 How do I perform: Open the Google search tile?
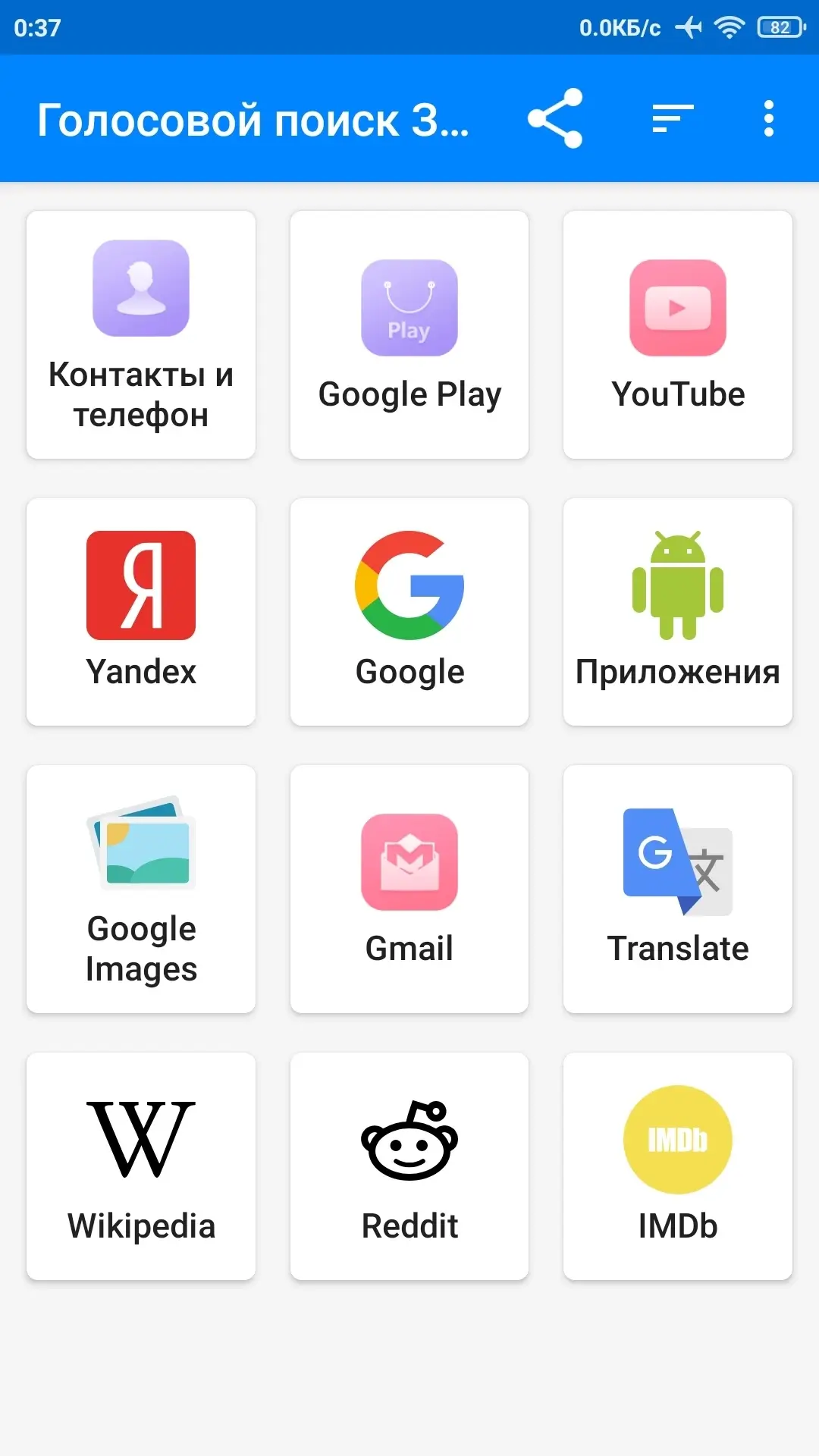[409, 611]
